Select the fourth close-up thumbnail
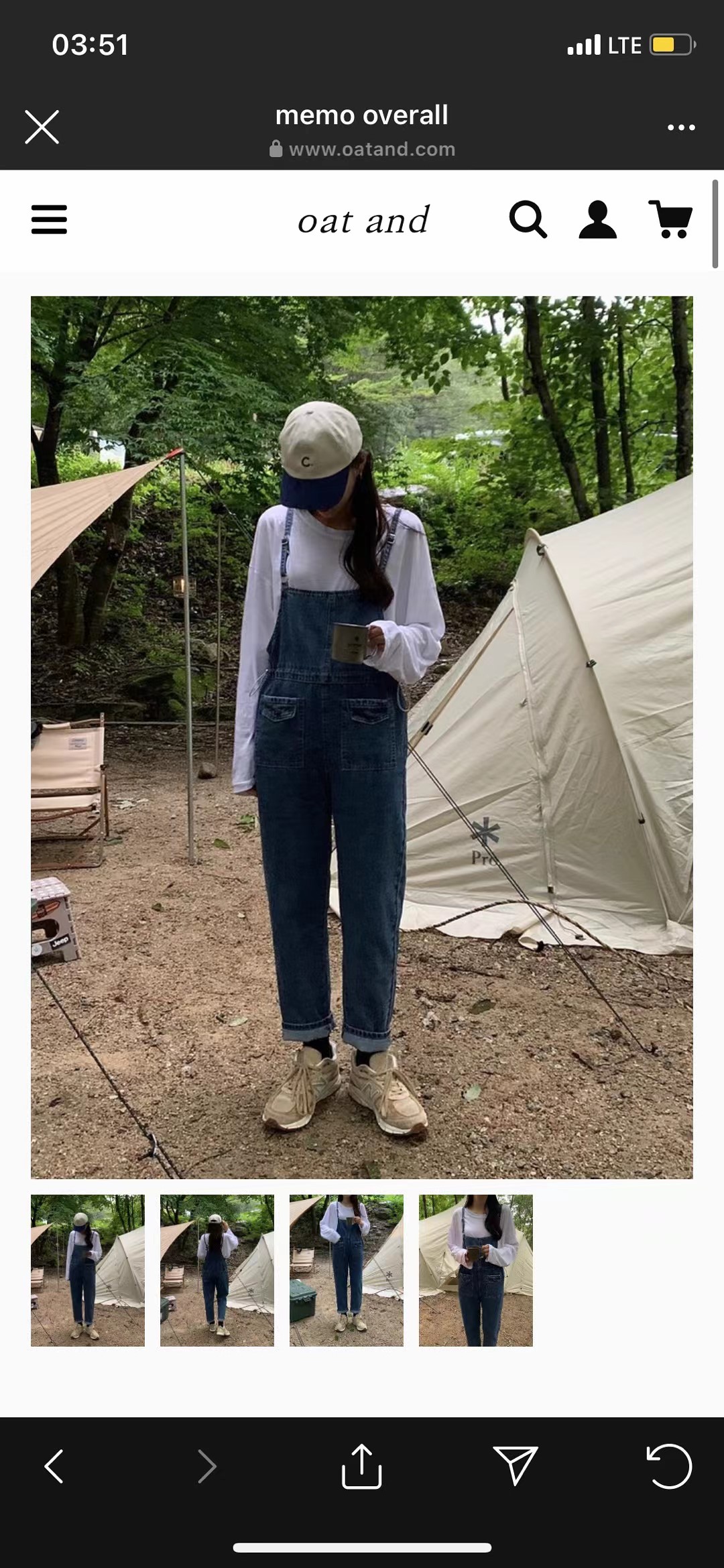Viewport: 724px width, 1568px height. [476, 1270]
